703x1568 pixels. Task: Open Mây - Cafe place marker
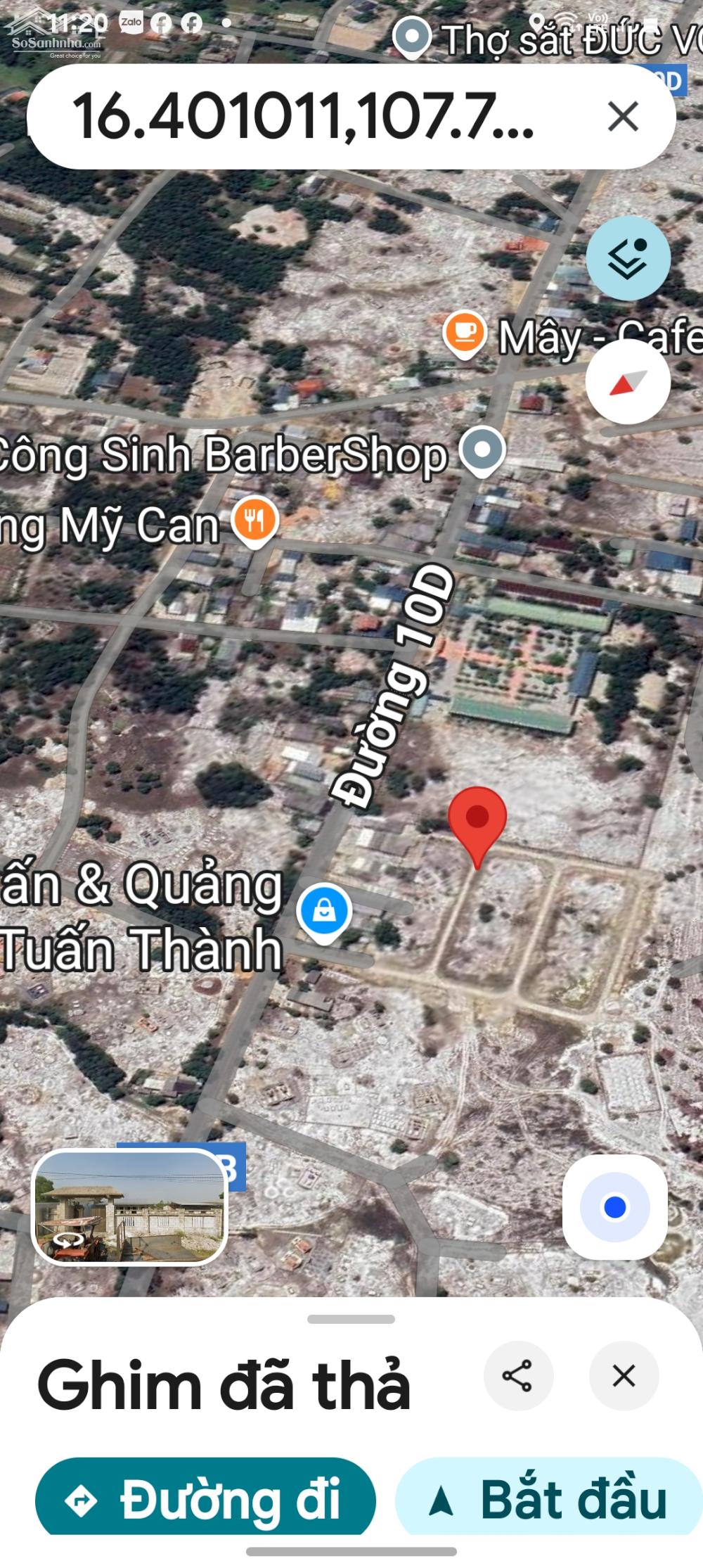[465, 333]
